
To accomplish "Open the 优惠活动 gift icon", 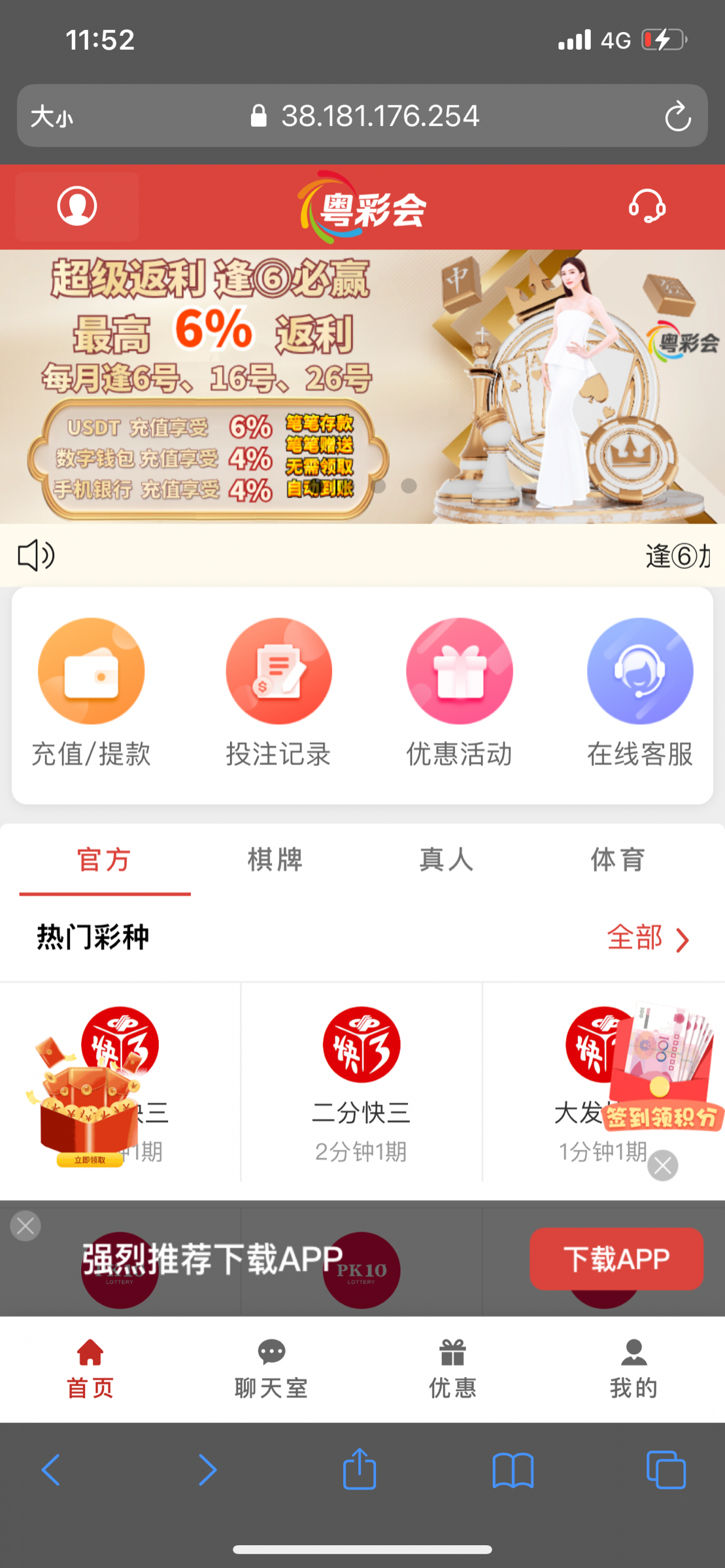I will pos(459,671).
